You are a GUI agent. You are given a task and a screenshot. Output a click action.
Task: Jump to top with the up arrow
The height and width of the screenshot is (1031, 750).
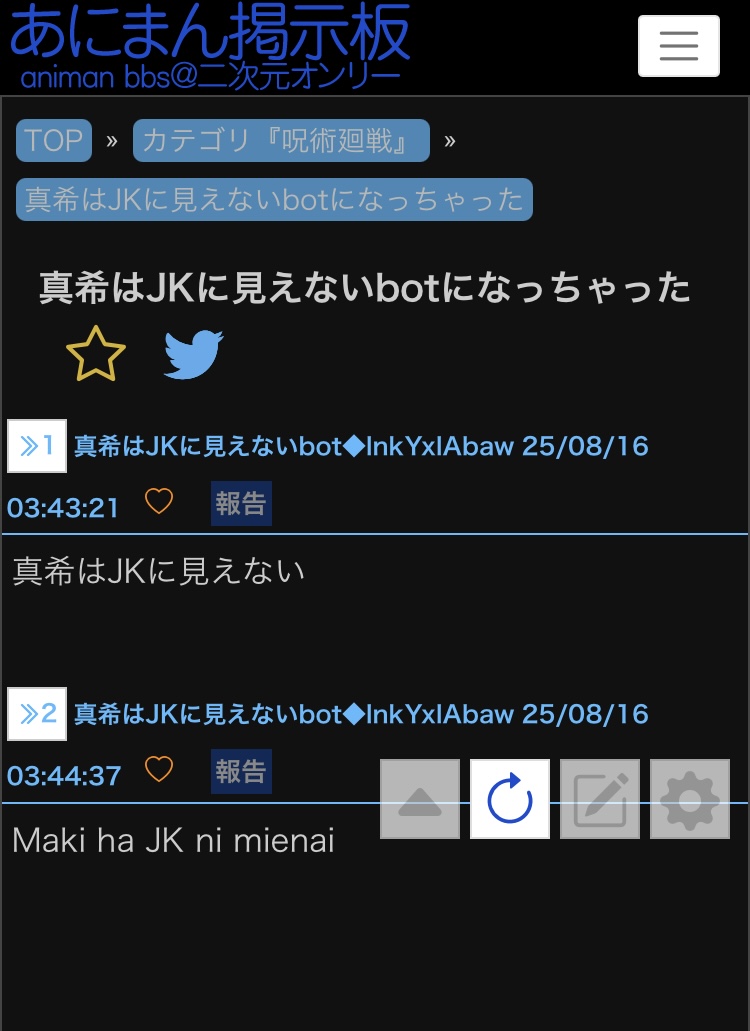coord(420,799)
